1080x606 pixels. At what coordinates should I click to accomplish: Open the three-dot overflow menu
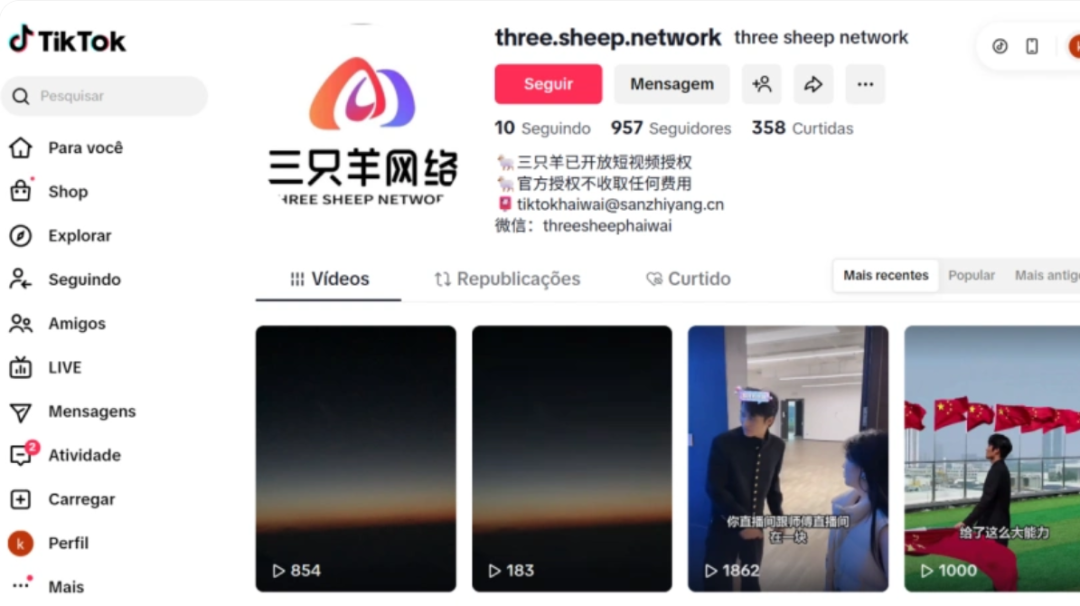tap(865, 84)
